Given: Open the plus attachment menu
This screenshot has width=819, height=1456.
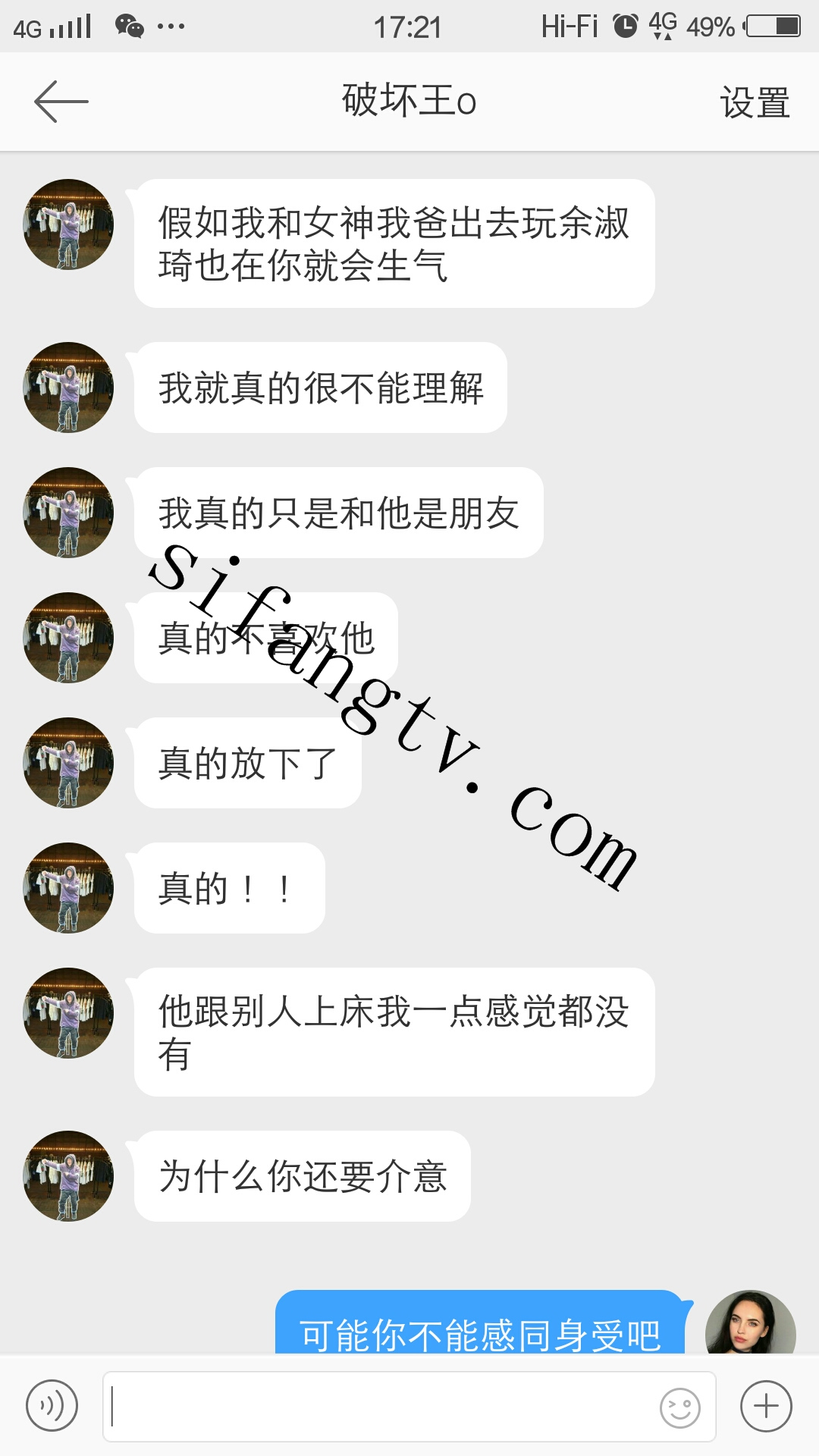Looking at the screenshot, I should pyautogui.click(x=766, y=1406).
